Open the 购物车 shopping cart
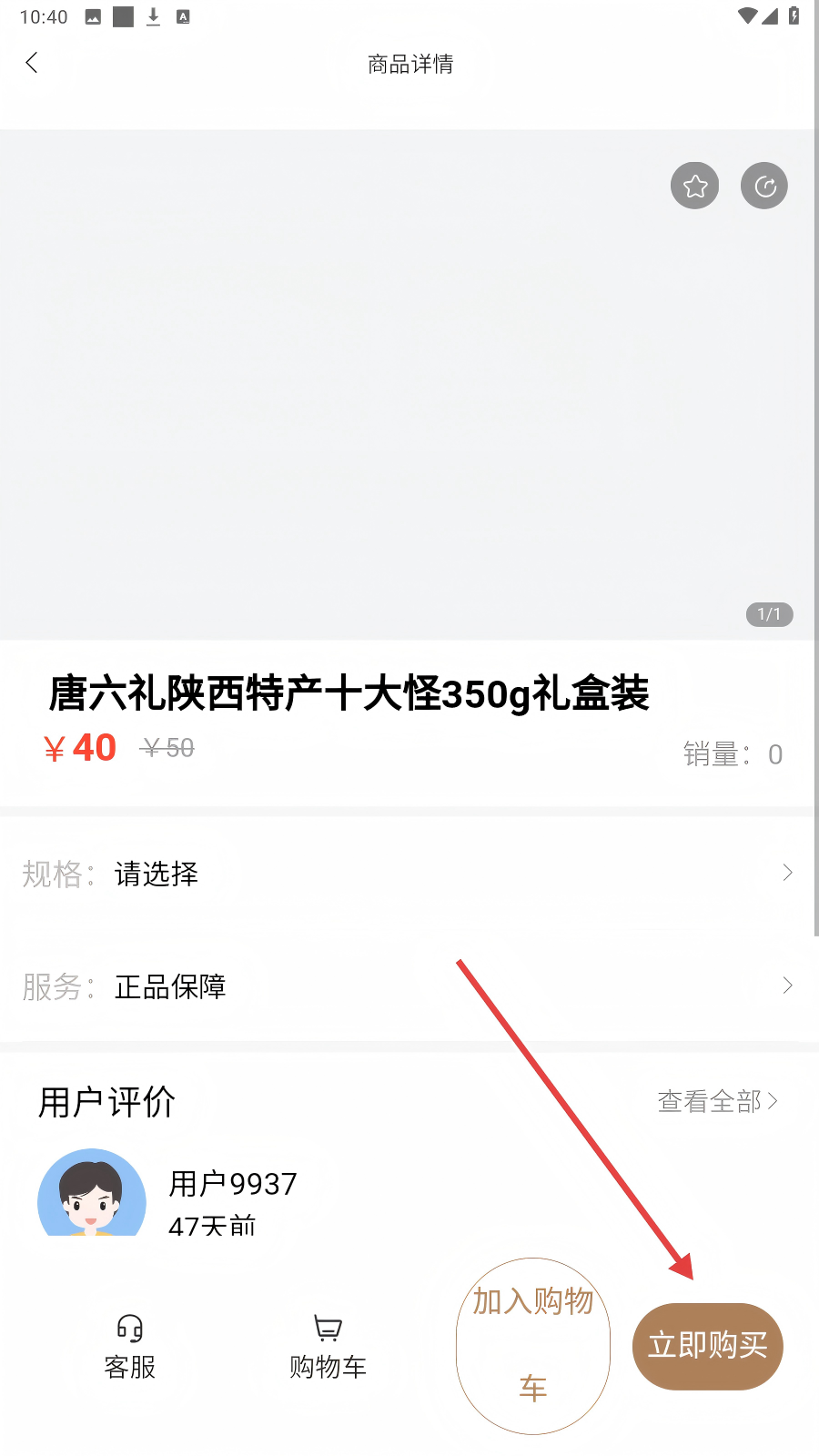This screenshot has height=1456, width=819. click(x=328, y=1347)
